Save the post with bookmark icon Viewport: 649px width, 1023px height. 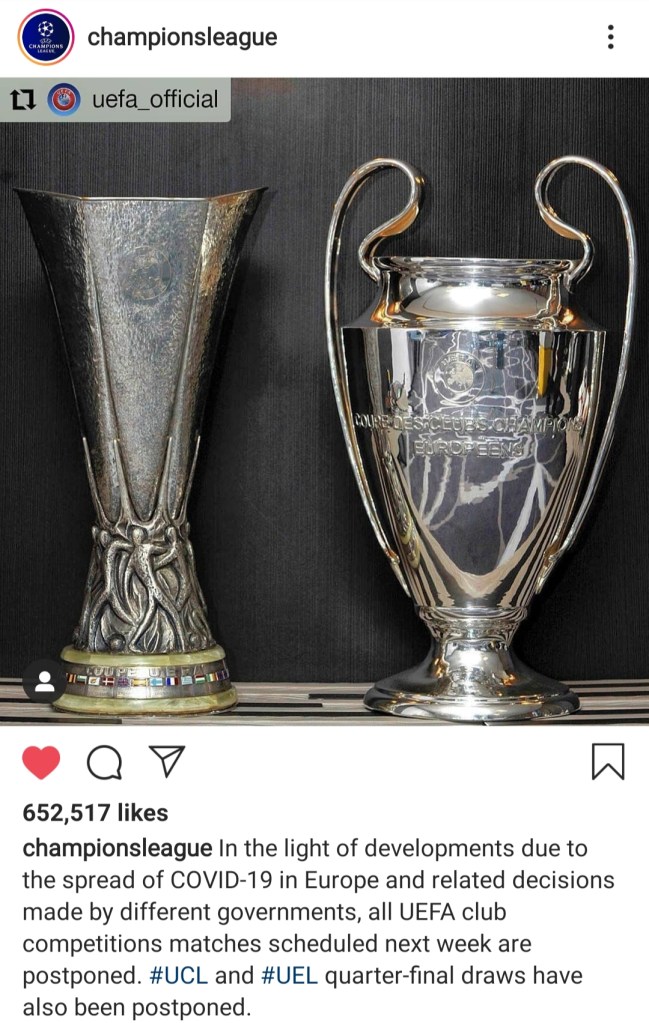tap(608, 762)
